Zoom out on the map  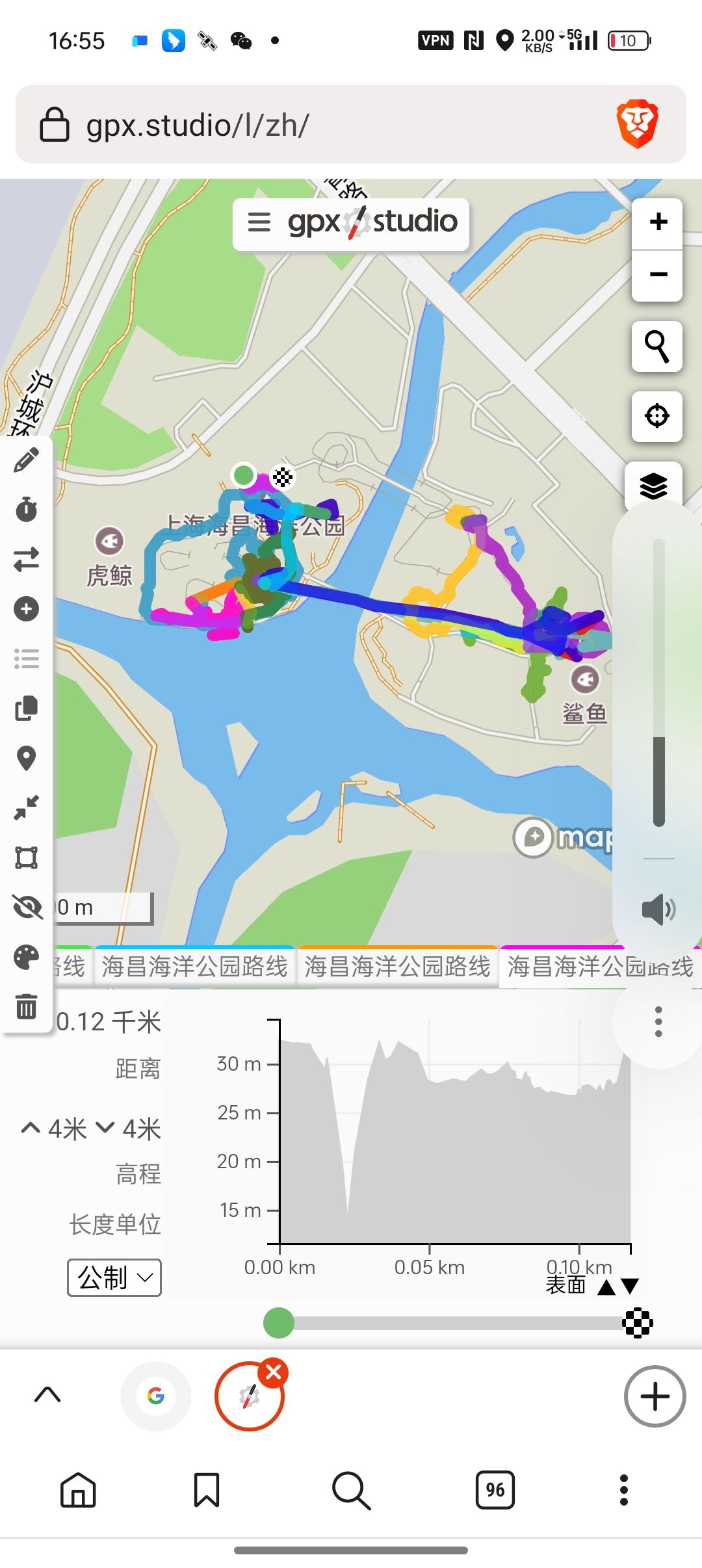657,275
